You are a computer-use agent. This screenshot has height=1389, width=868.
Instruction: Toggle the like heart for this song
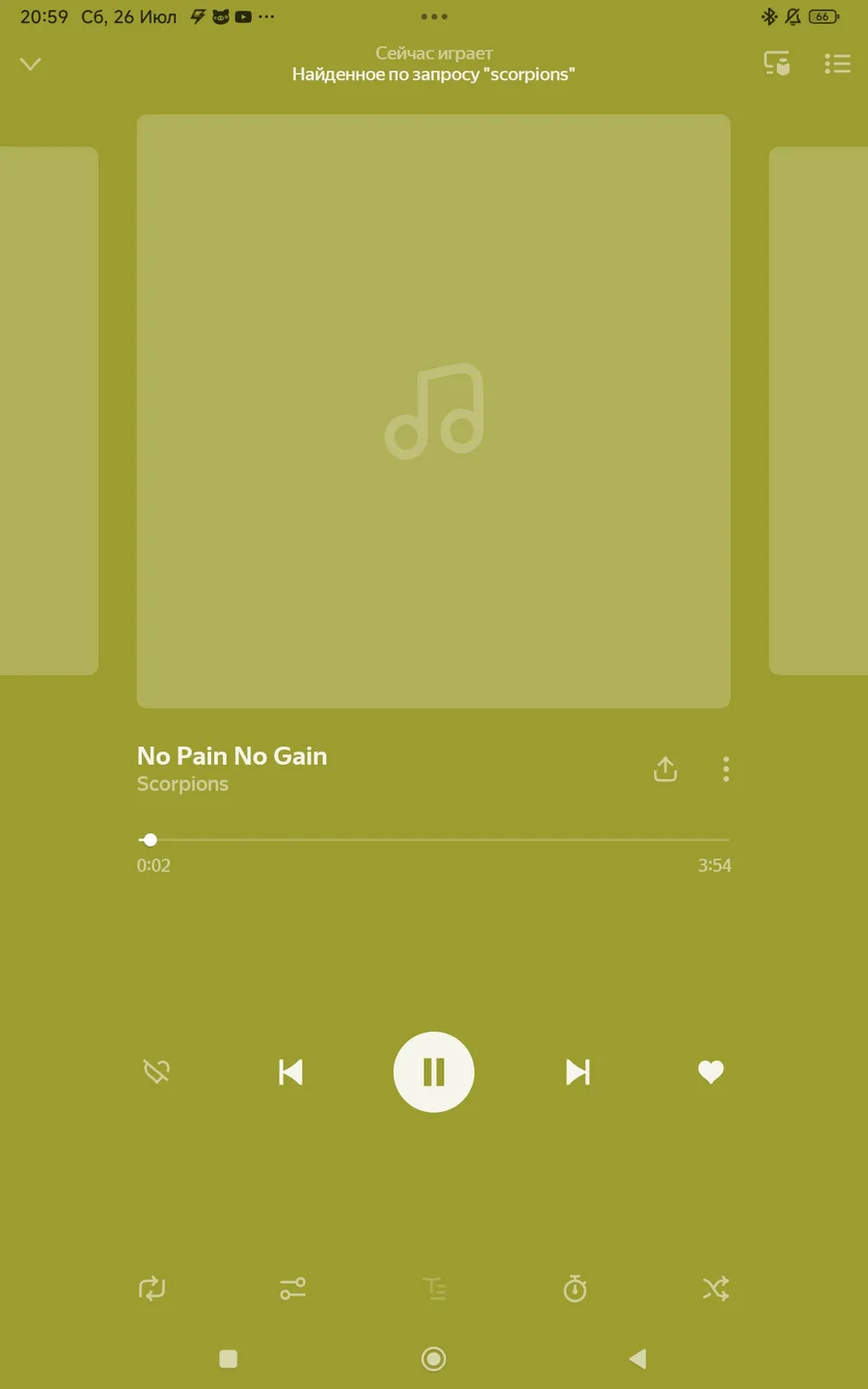pos(711,1072)
